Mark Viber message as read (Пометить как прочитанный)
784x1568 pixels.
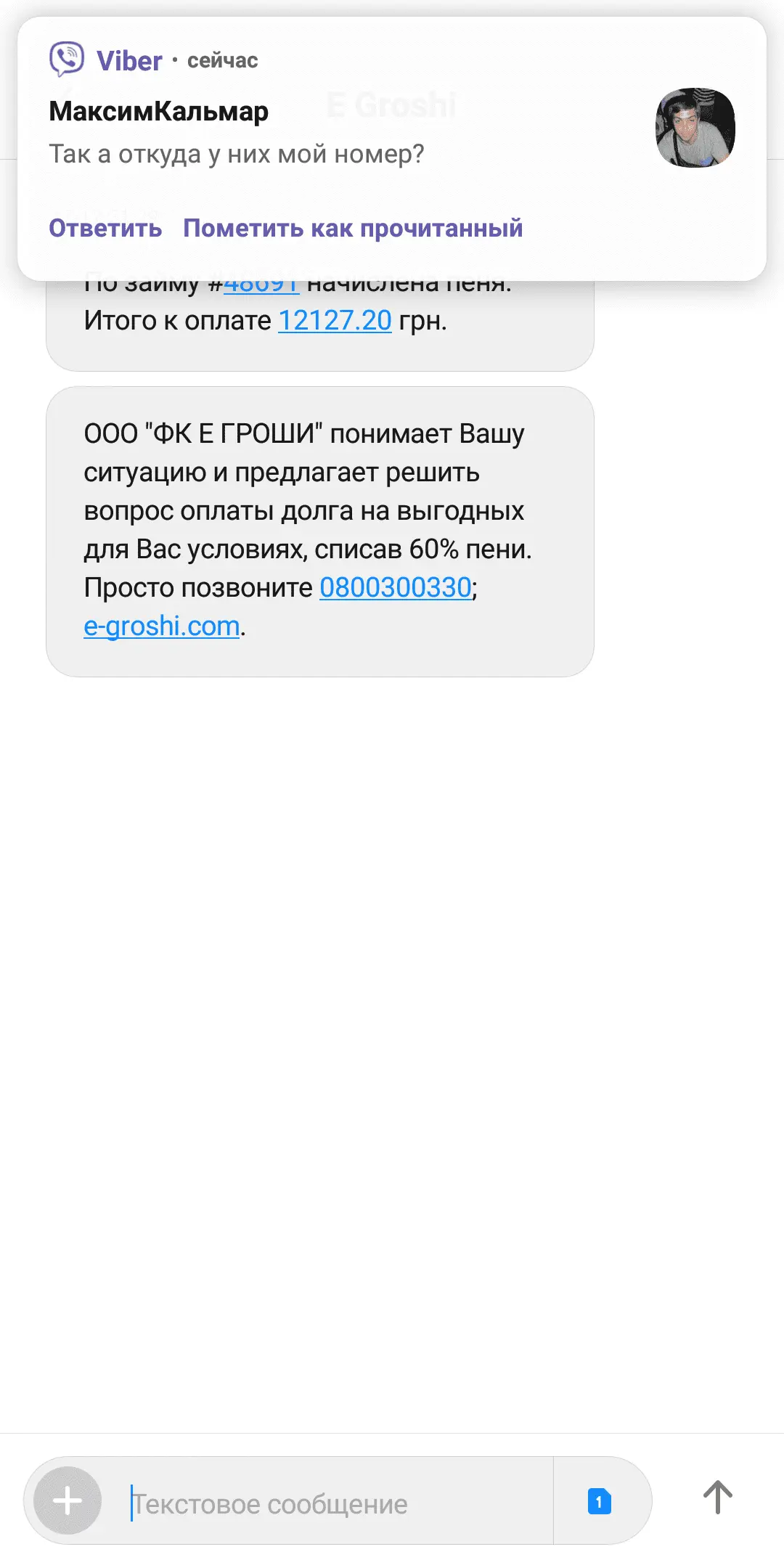[353, 228]
